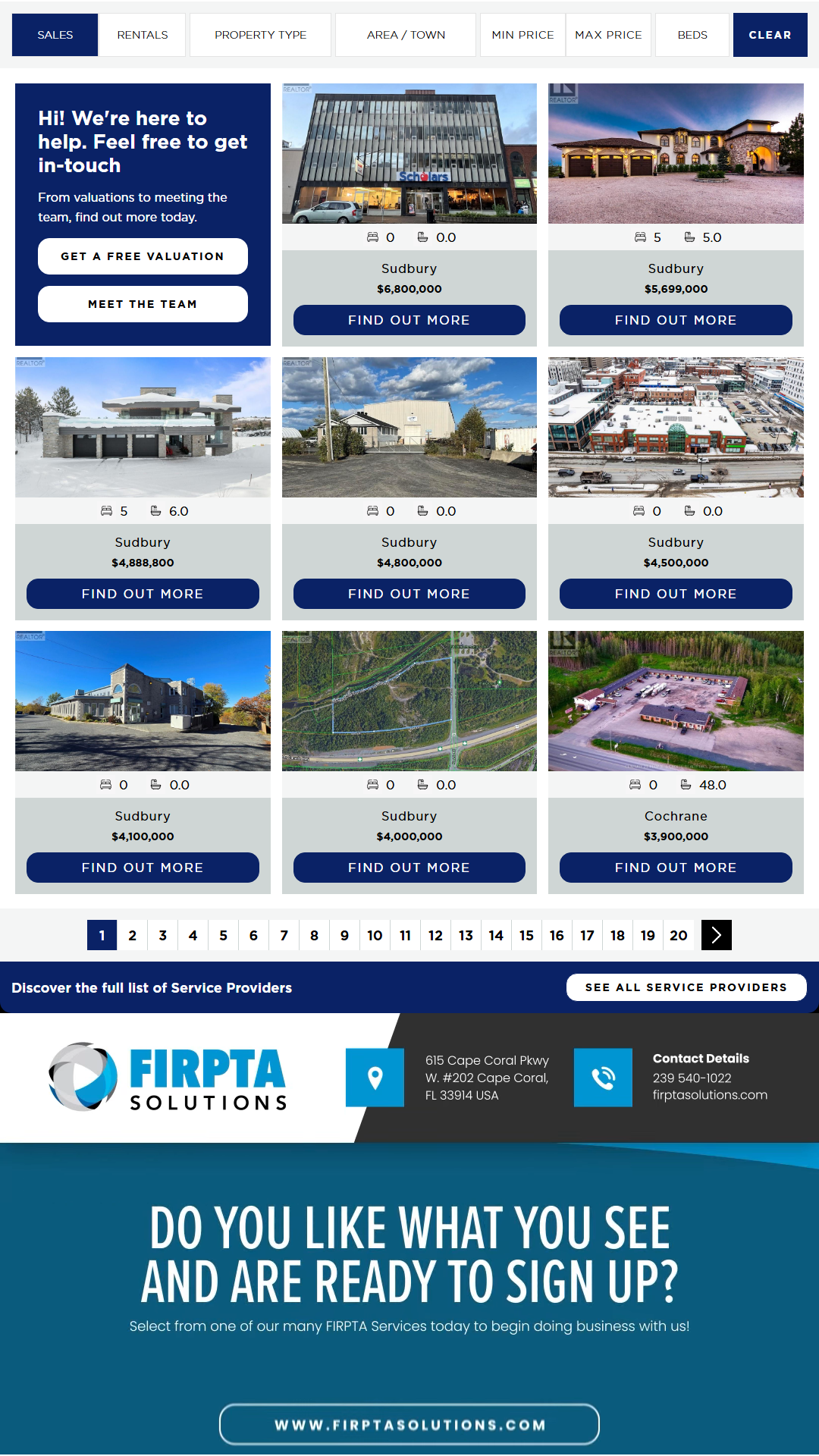Viewport: 819px width, 1456px height.
Task: Expand the Area / Town filter
Action: pyautogui.click(x=406, y=35)
